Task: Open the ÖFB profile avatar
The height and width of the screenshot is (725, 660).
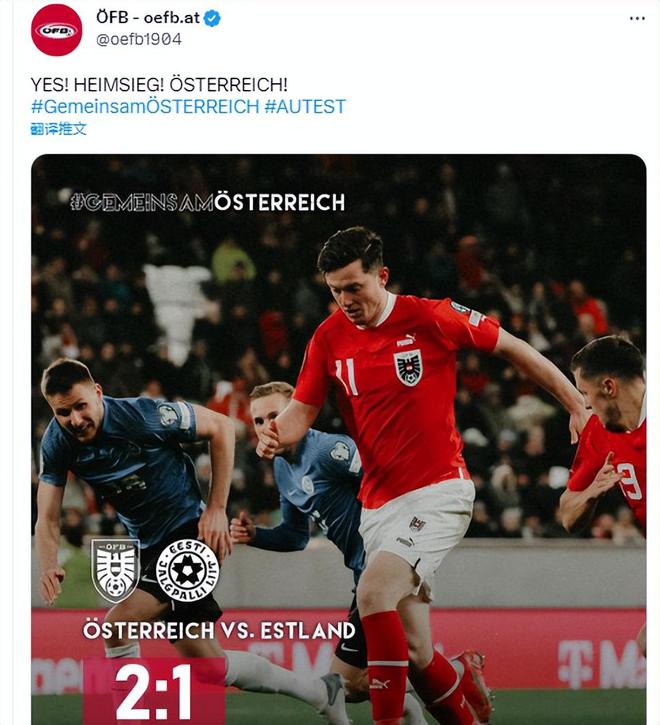Action: click(57, 29)
